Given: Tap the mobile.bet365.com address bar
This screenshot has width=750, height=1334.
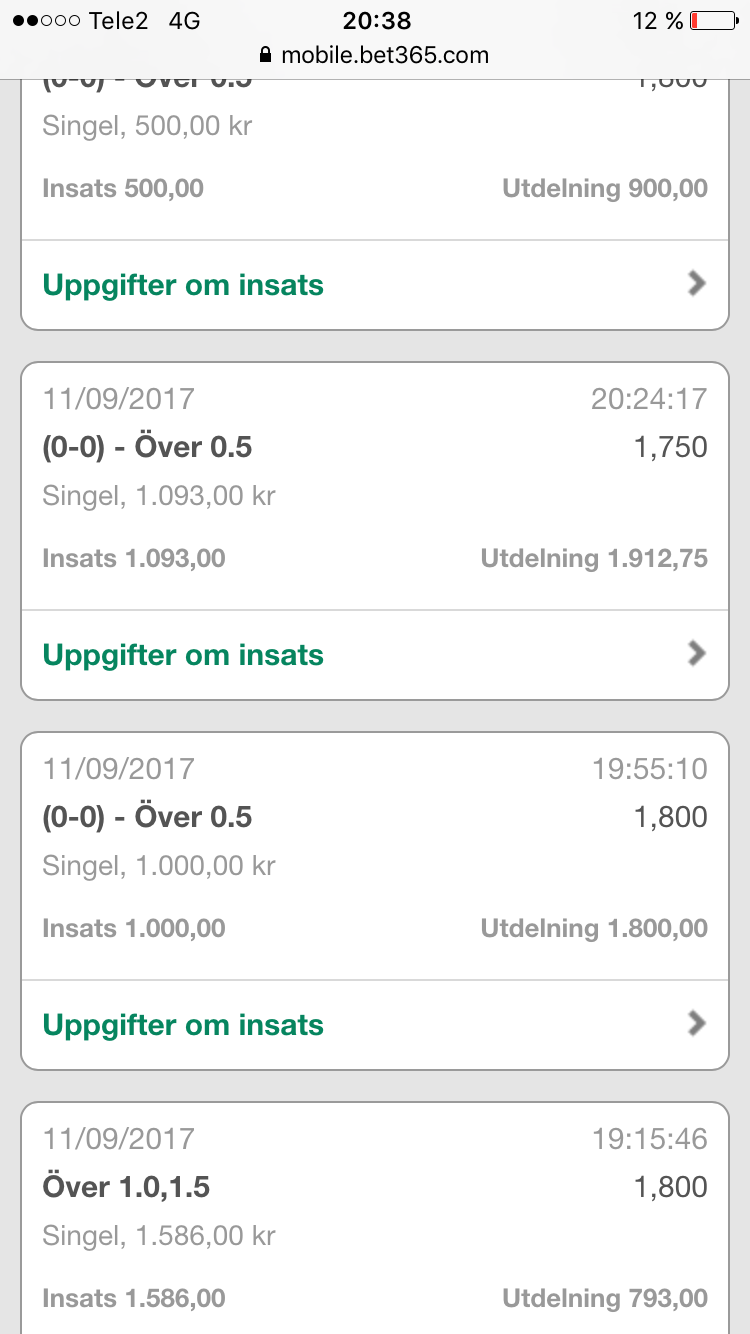Looking at the screenshot, I should 375,55.
